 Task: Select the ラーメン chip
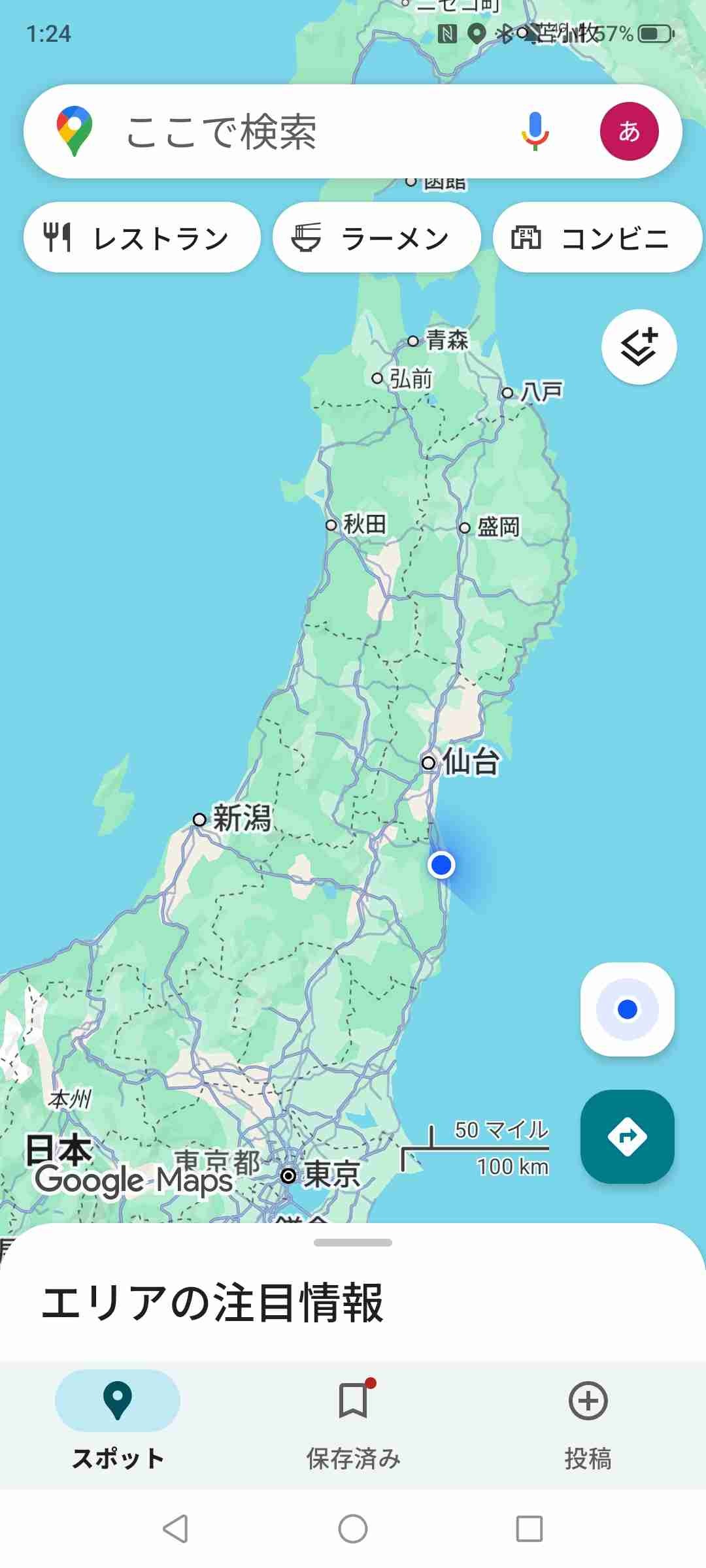click(x=376, y=238)
